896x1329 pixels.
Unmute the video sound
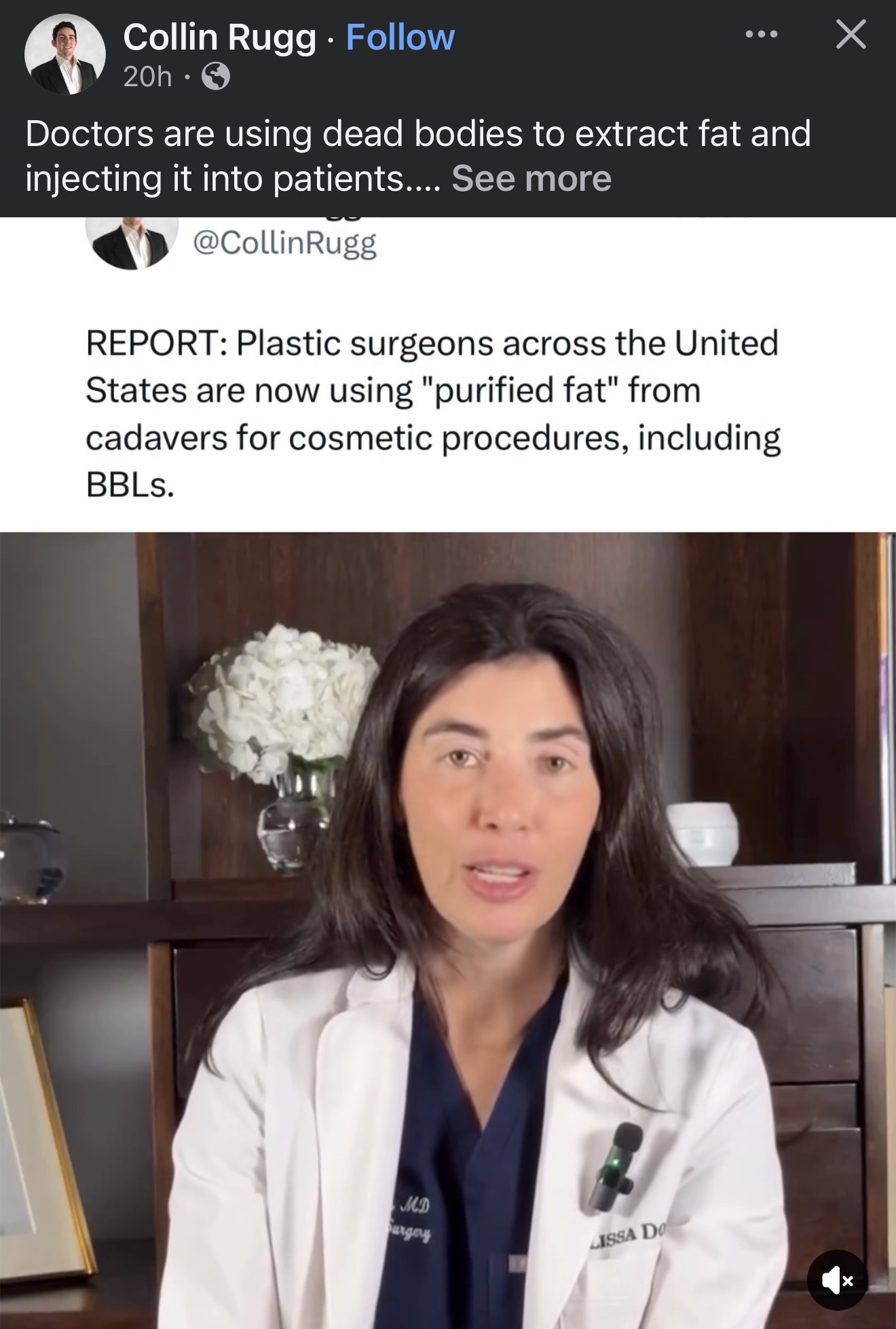click(x=837, y=1280)
